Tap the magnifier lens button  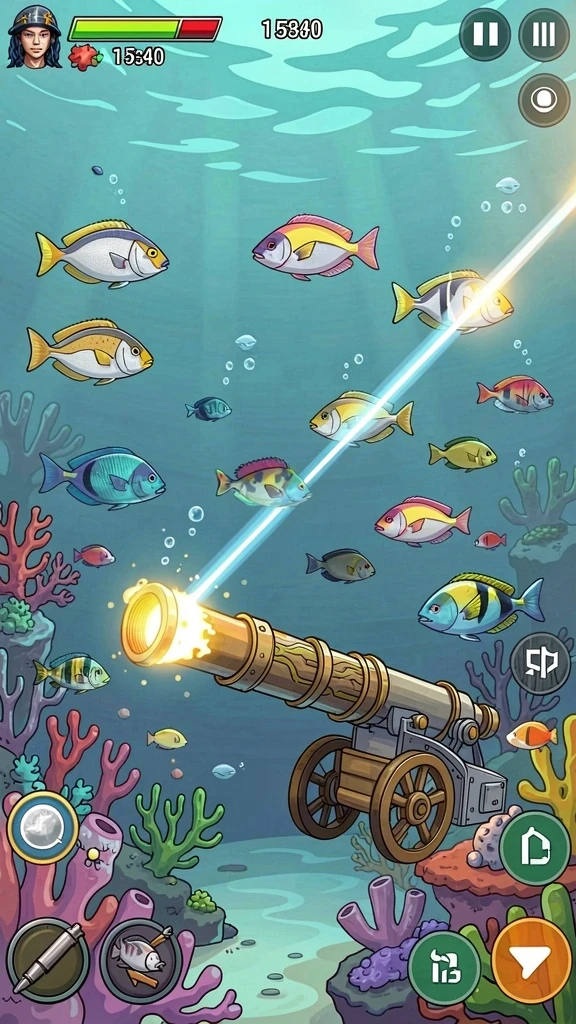tap(43, 828)
